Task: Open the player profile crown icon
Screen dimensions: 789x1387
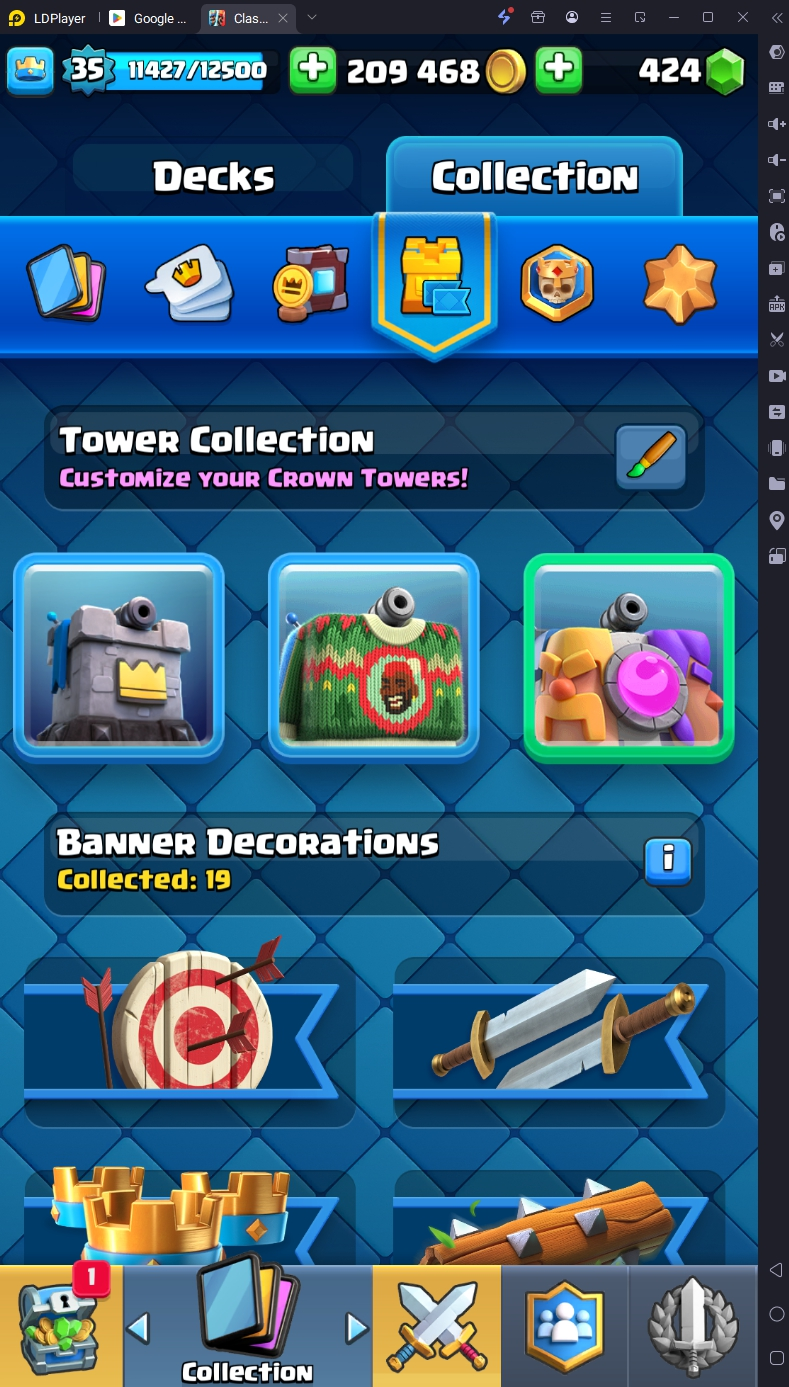Action: (30, 70)
